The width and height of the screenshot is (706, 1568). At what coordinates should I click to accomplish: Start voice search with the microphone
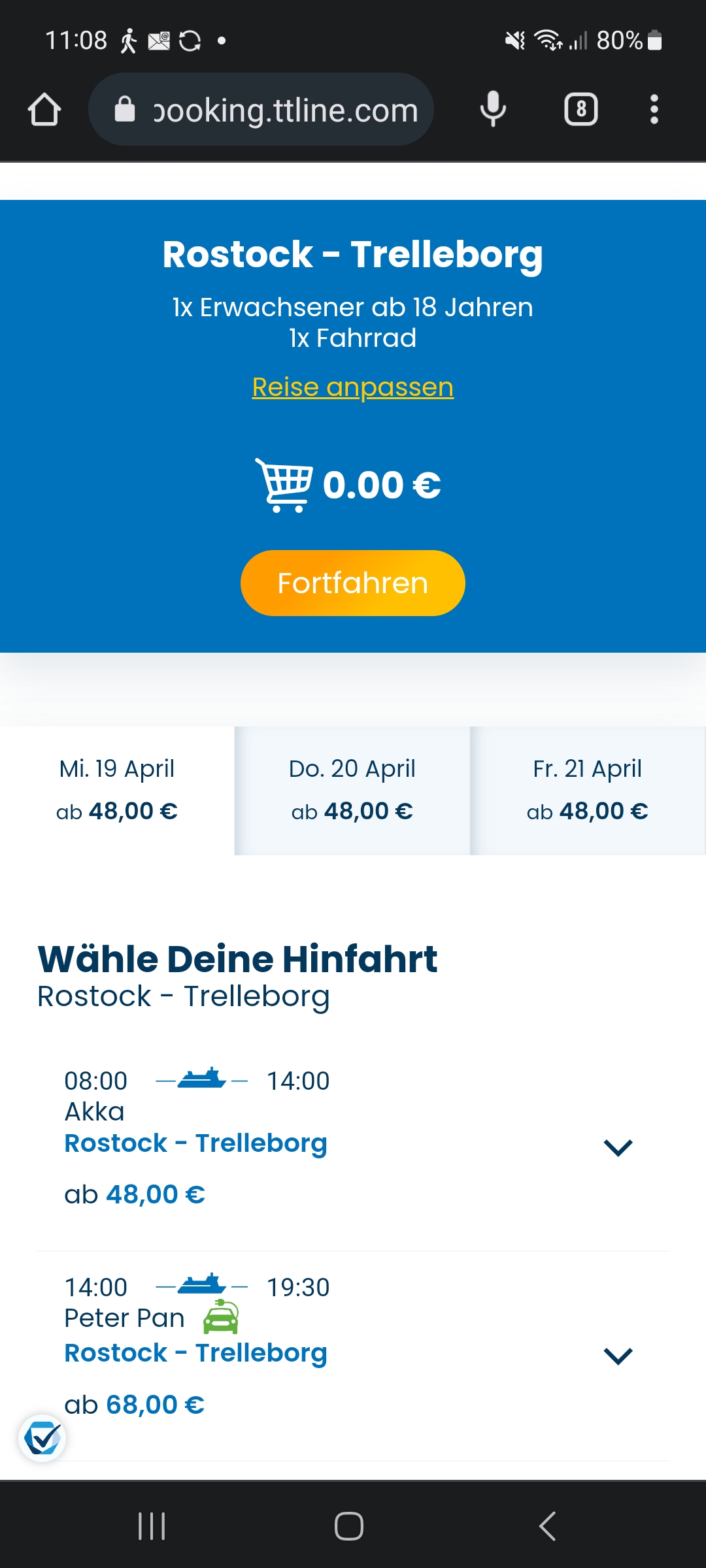click(x=493, y=109)
